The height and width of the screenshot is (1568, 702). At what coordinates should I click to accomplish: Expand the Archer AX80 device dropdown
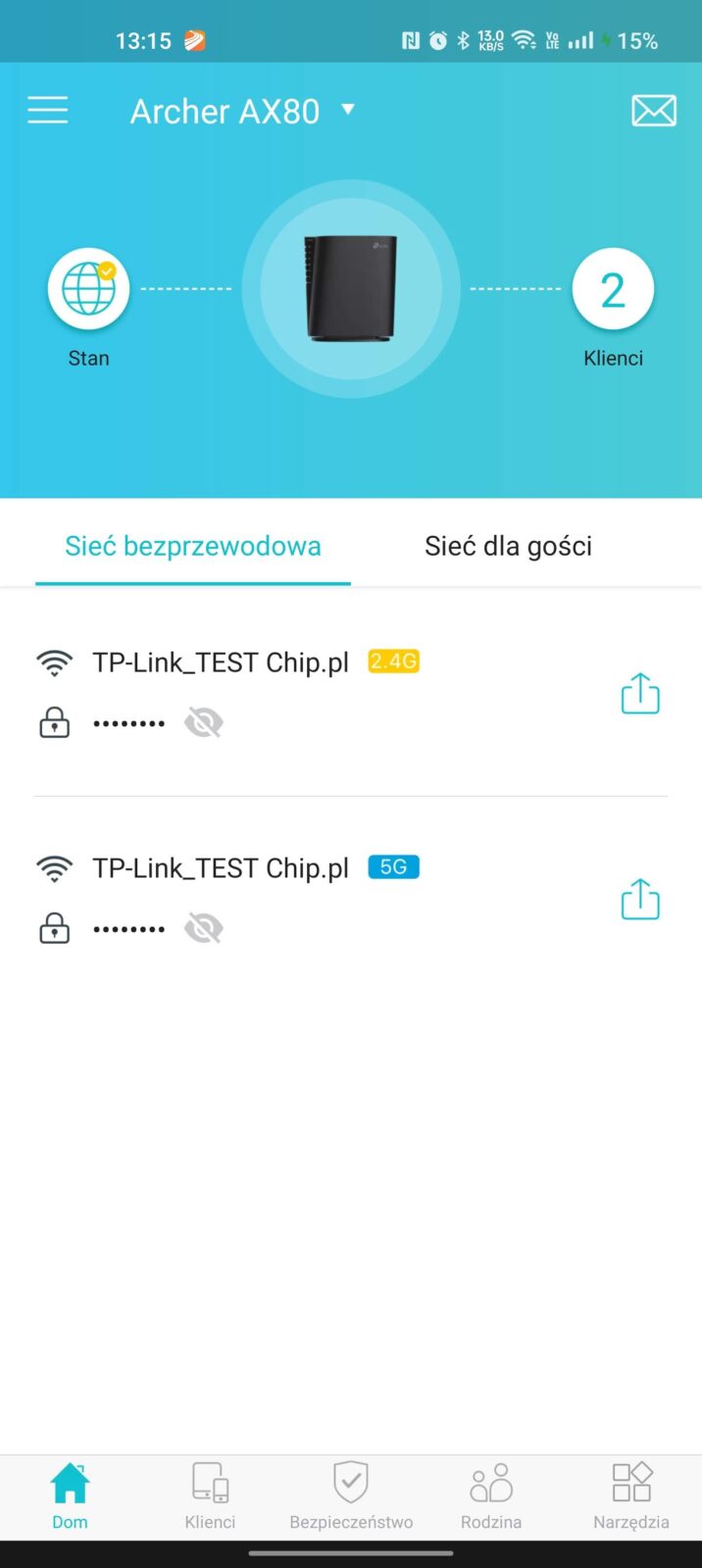347,110
